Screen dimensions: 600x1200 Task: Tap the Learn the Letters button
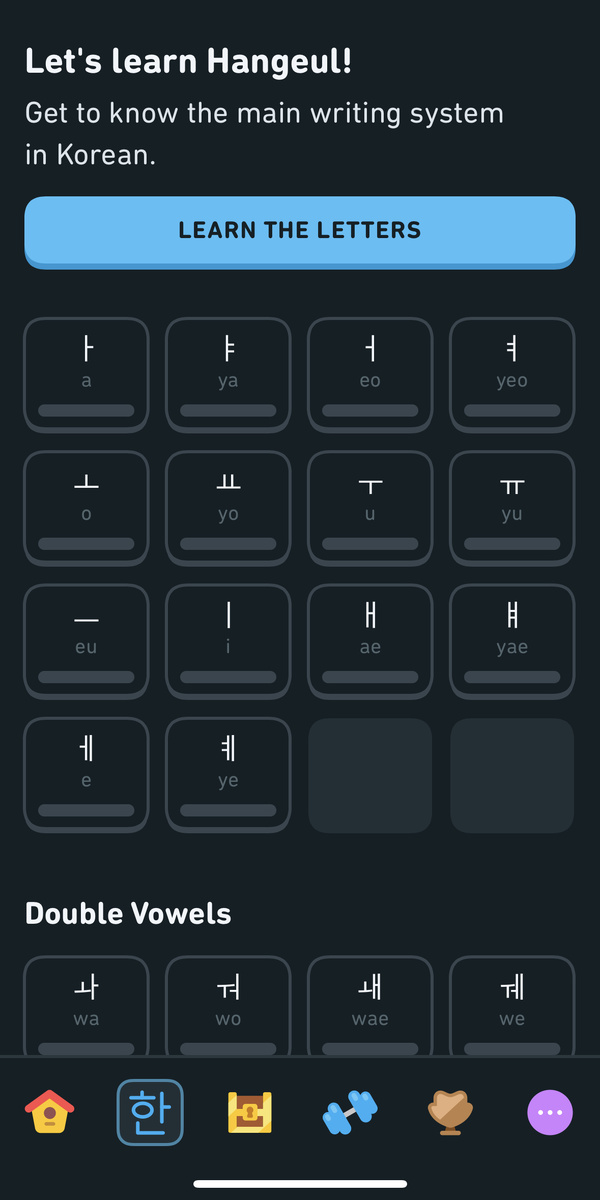300,231
